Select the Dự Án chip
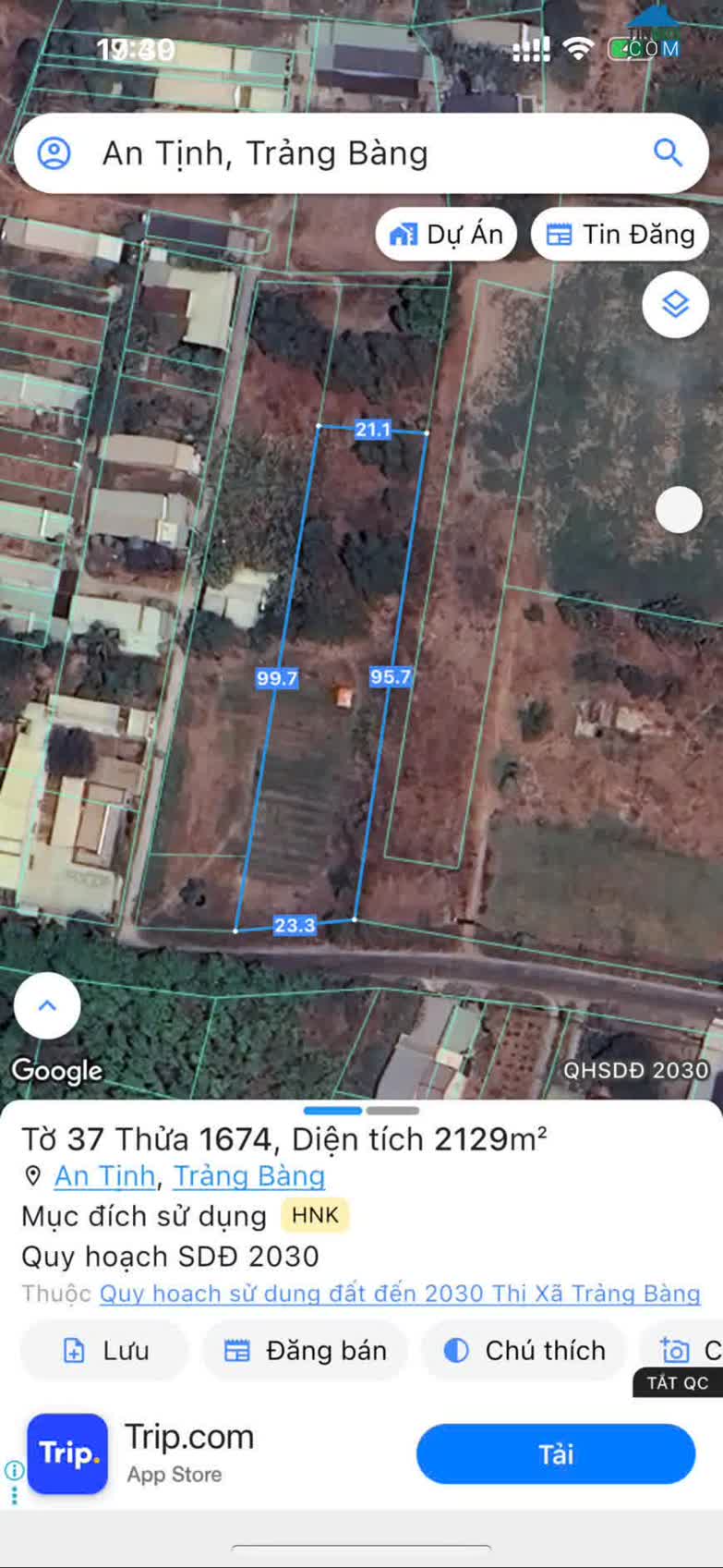This screenshot has height=1568, width=723. pos(447,235)
